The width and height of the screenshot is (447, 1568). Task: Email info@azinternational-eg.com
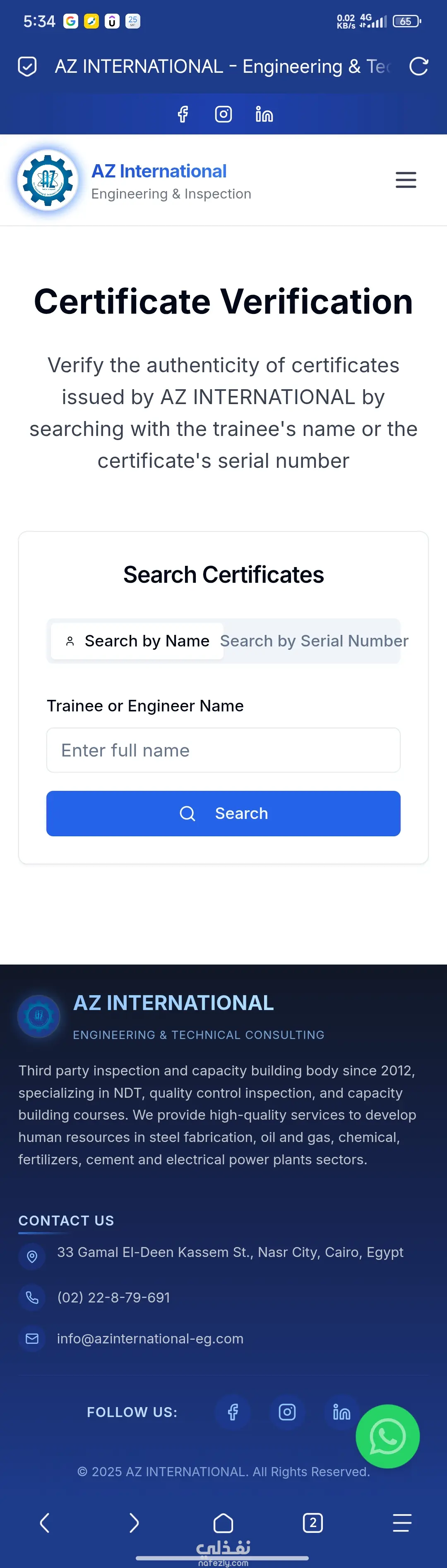150,1338
